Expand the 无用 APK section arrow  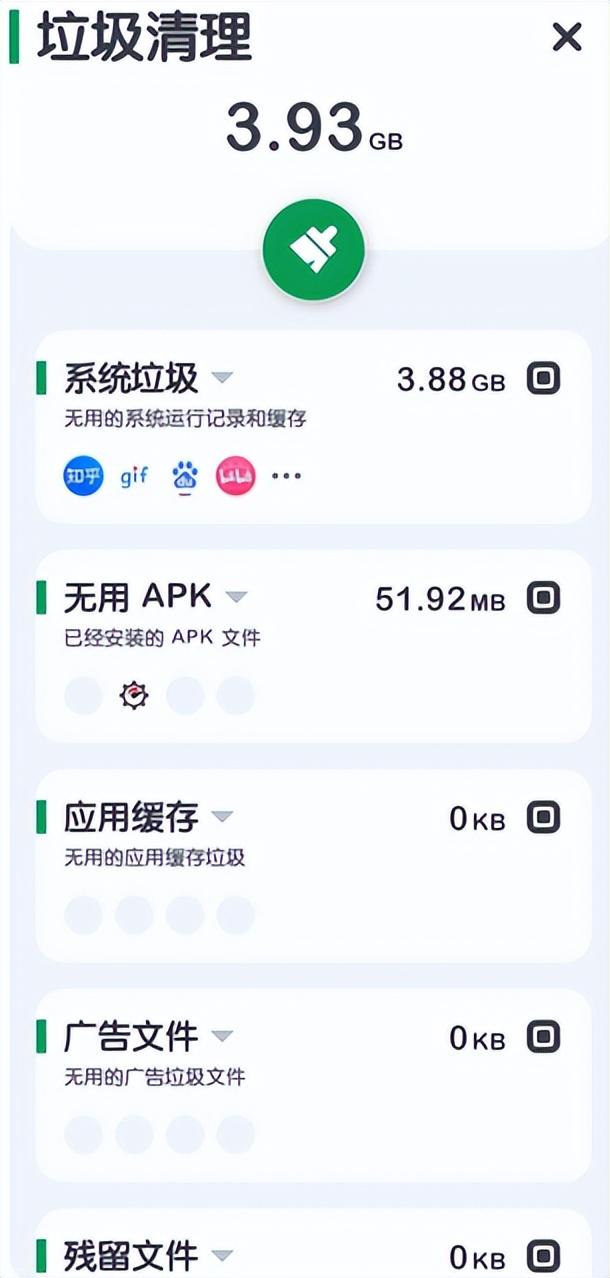(x=236, y=597)
